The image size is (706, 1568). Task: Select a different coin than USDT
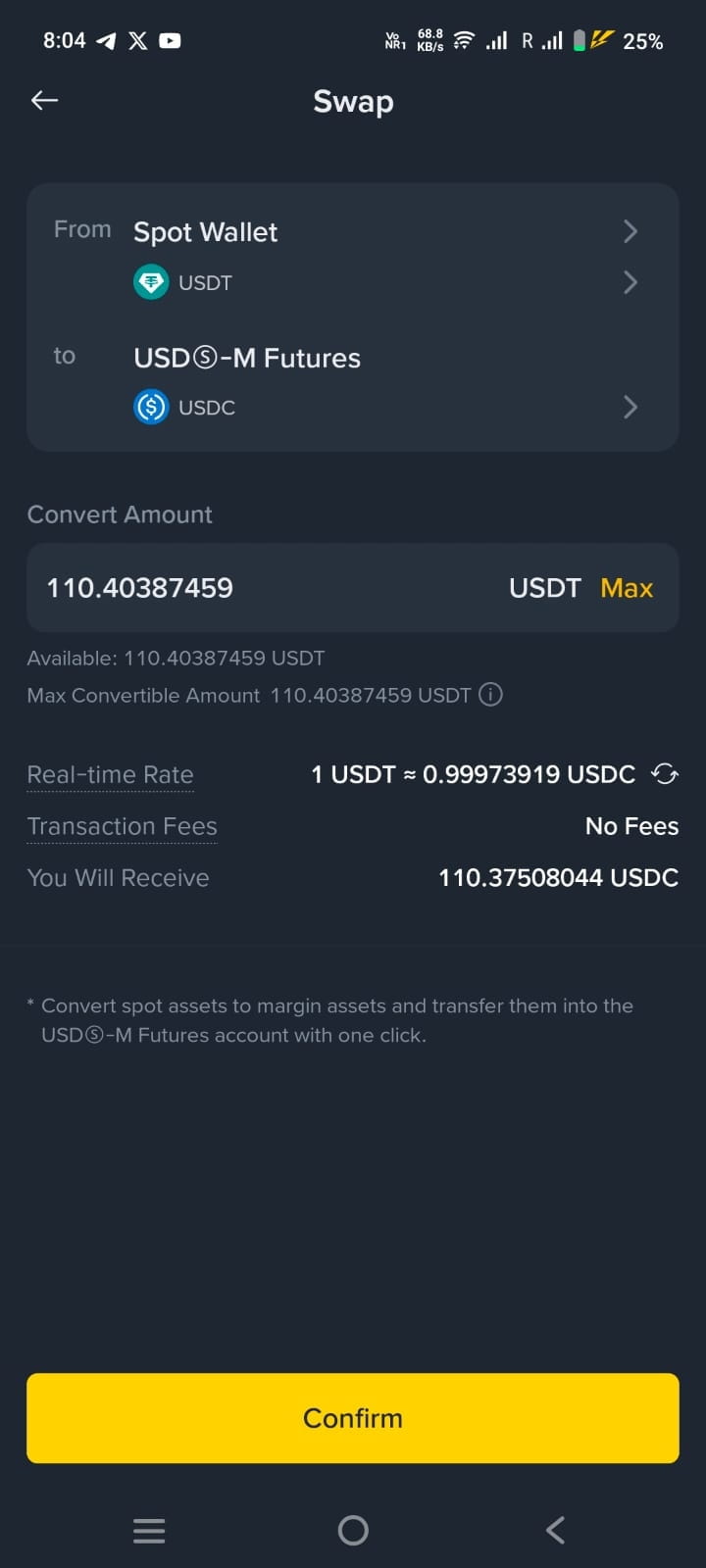tap(630, 282)
